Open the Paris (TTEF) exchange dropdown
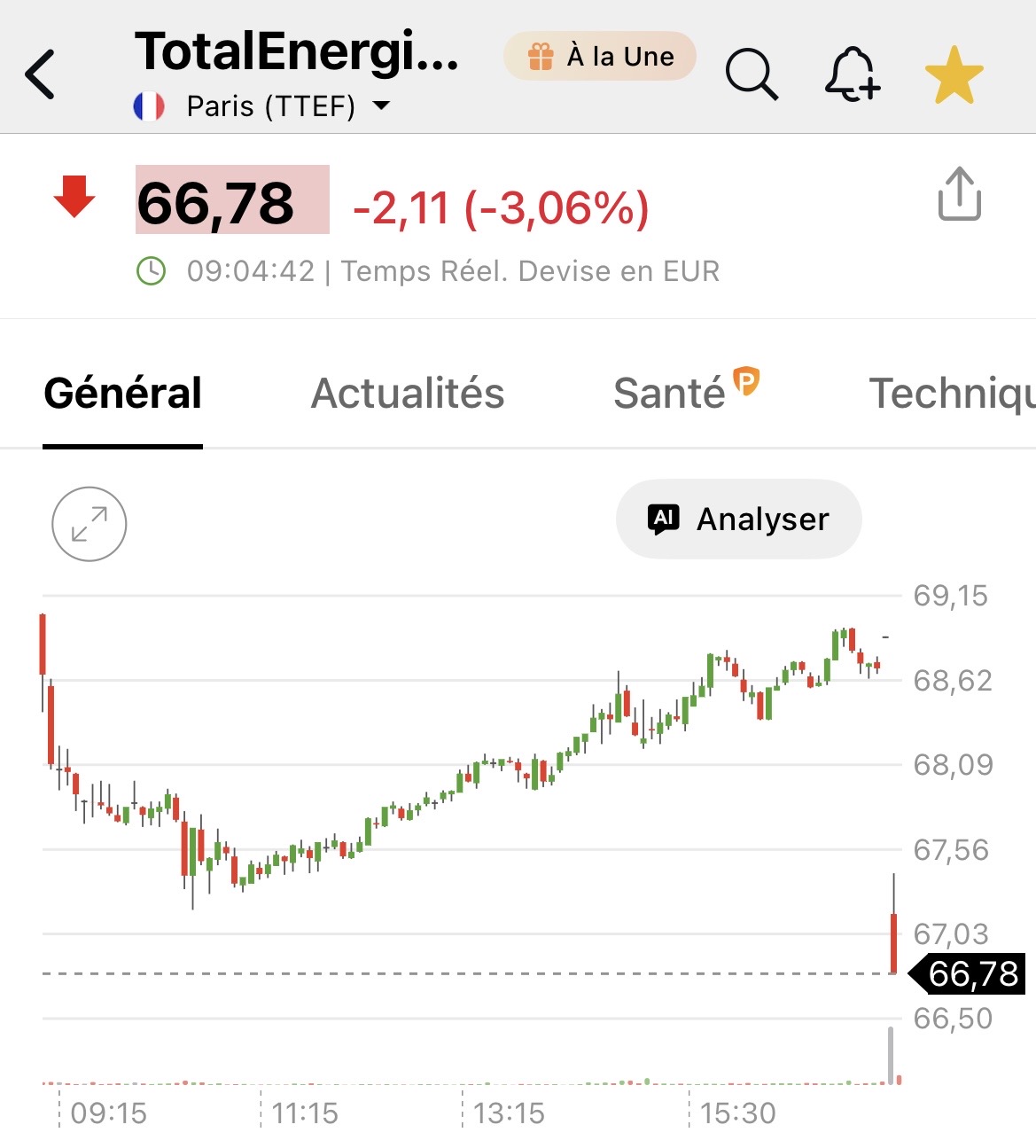 coord(380,106)
